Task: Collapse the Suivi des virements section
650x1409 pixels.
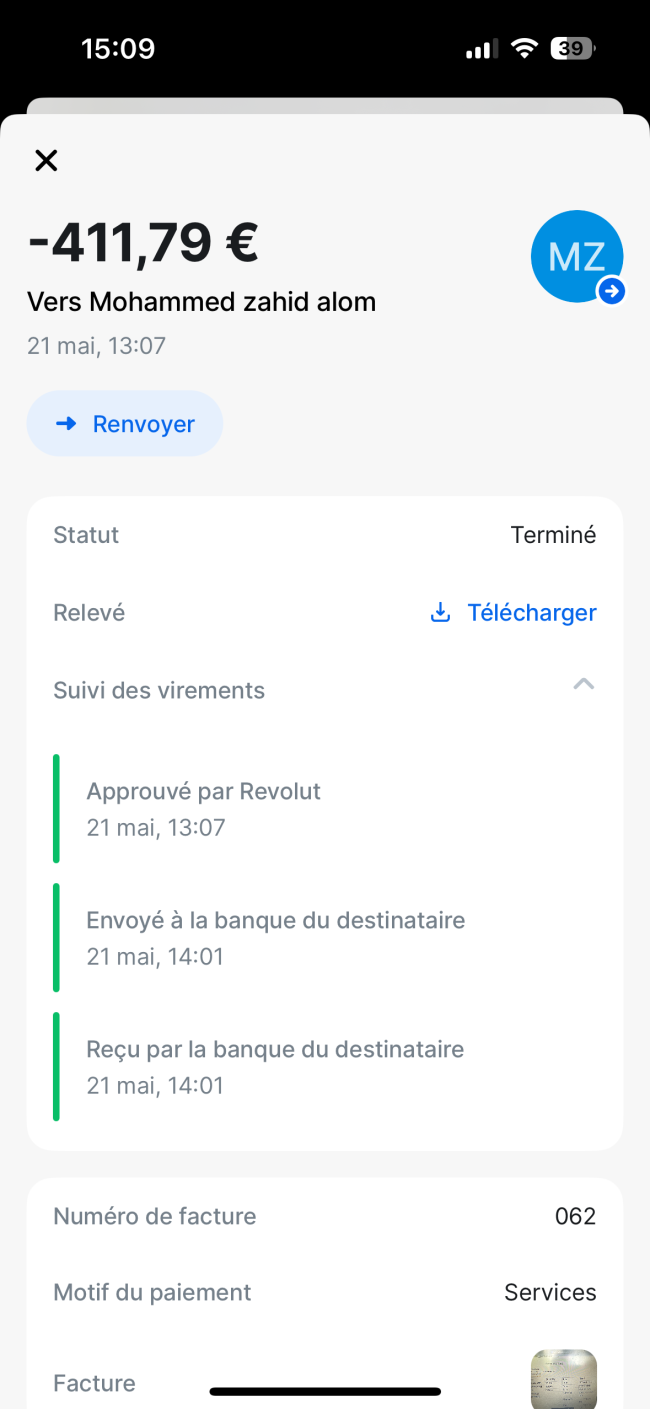Action: pos(584,685)
